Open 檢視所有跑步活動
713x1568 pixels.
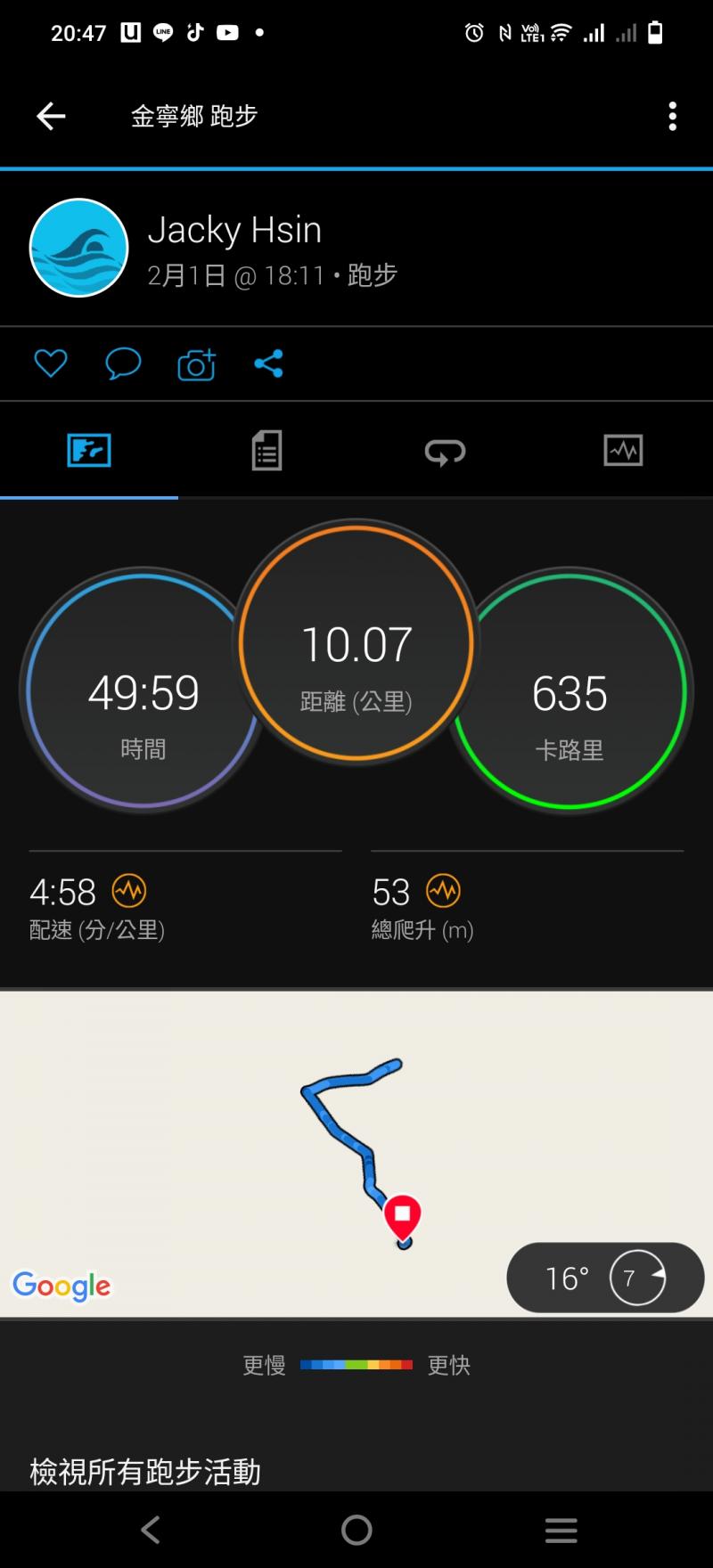coord(145,1471)
